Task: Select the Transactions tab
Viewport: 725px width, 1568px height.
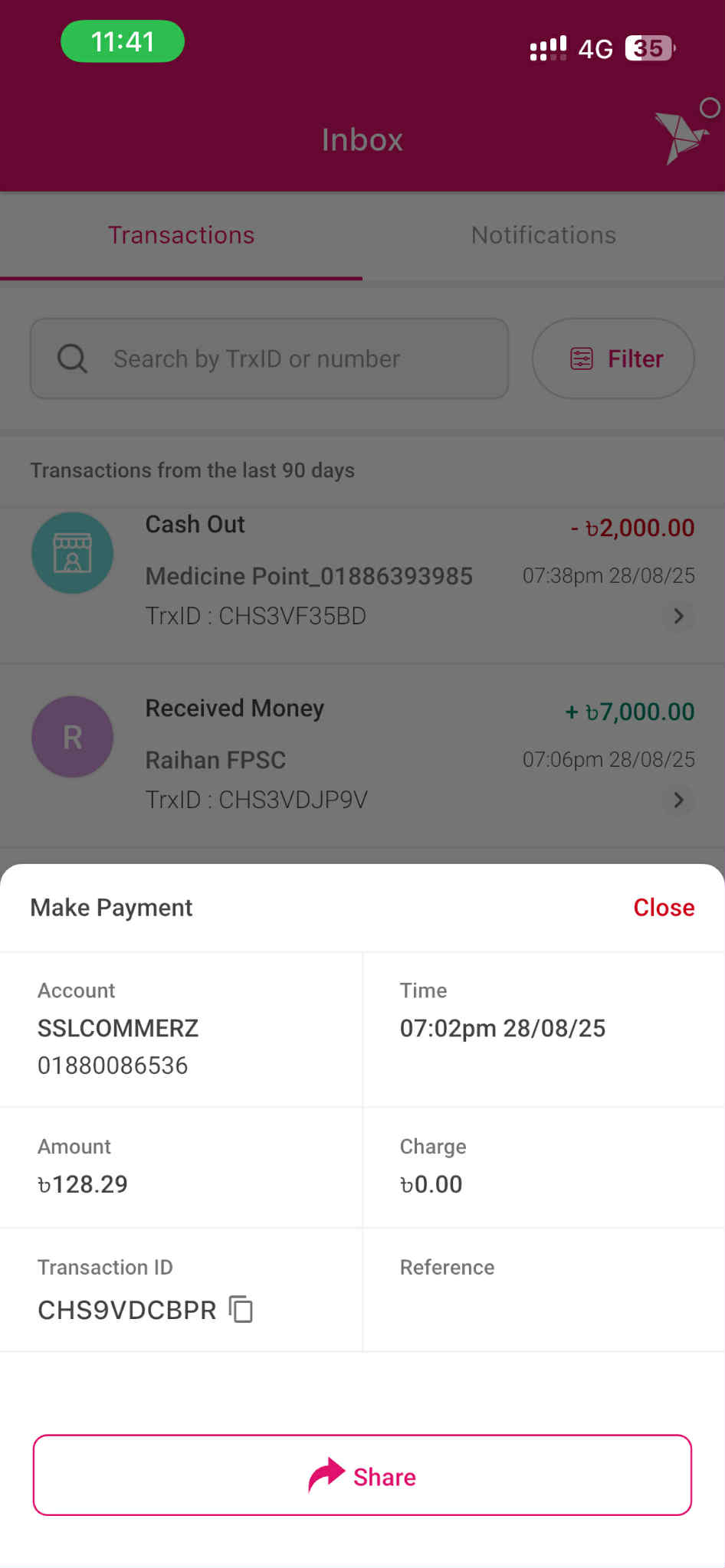Action: (181, 235)
